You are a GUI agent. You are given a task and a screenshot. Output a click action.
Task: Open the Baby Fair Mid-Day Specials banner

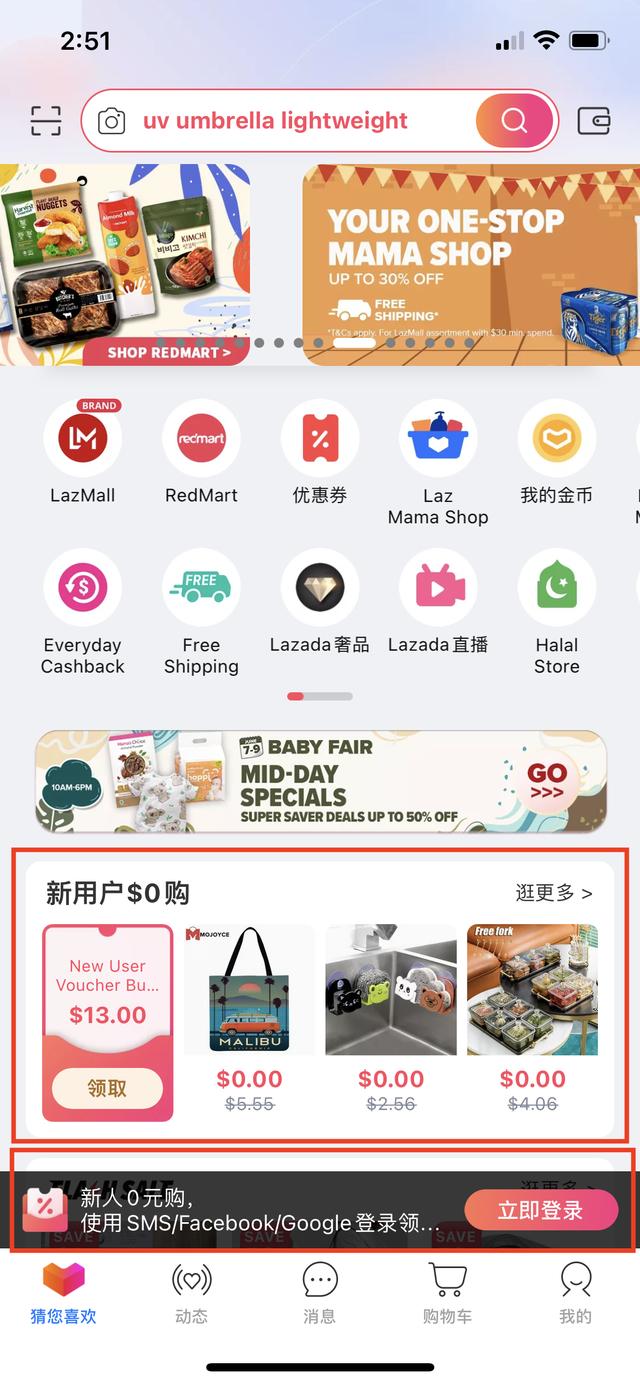click(320, 781)
